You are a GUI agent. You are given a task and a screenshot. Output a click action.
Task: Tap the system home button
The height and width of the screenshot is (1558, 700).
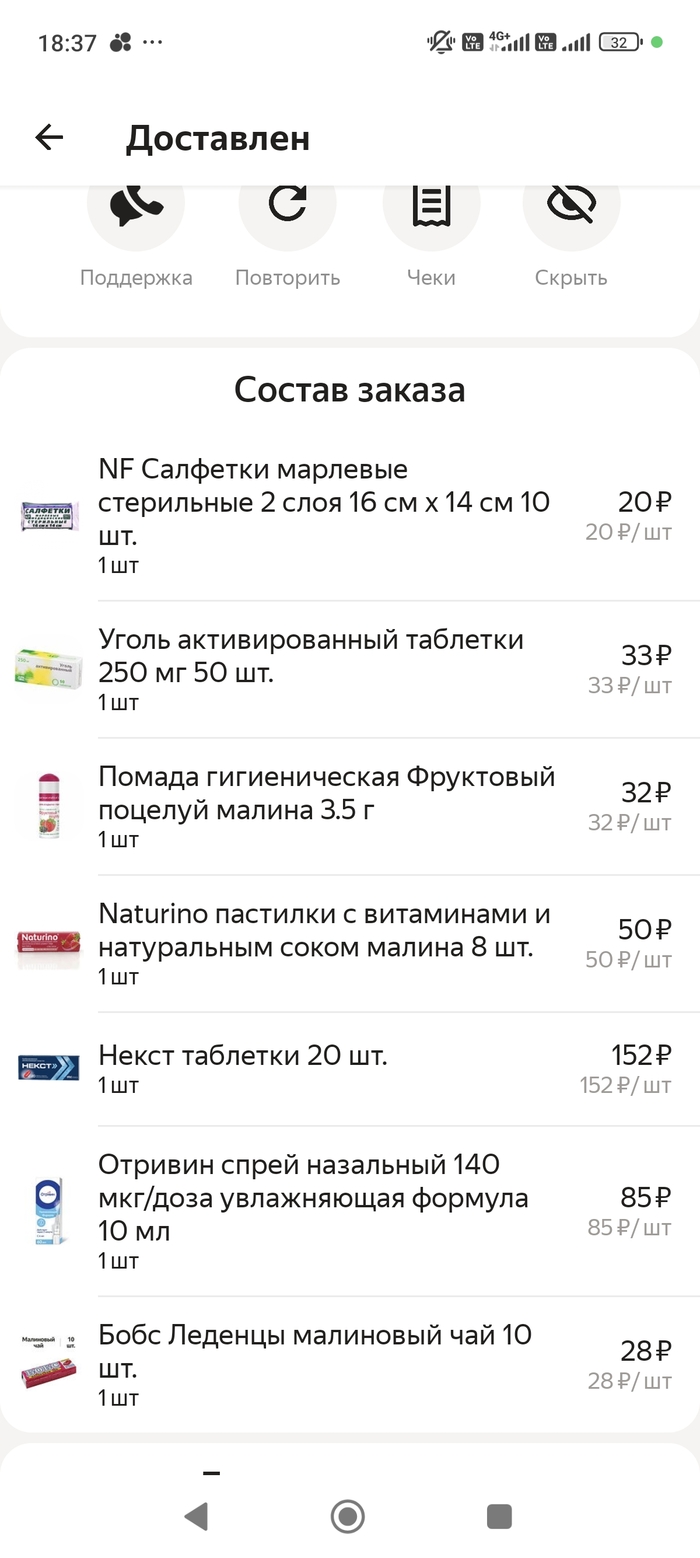(347, 1517)
